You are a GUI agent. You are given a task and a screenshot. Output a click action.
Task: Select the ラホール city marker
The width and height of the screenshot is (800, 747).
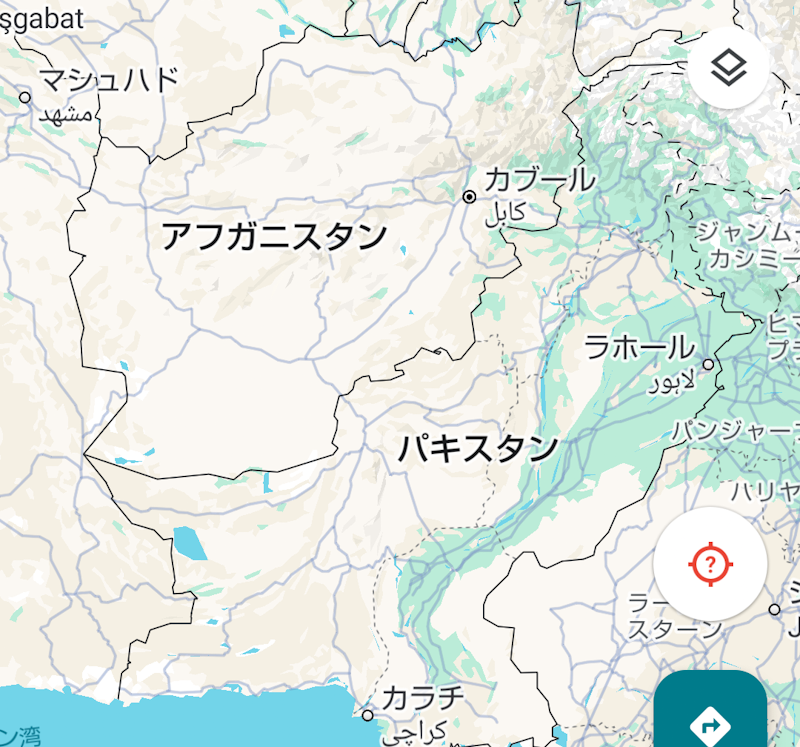coord(709,365)
